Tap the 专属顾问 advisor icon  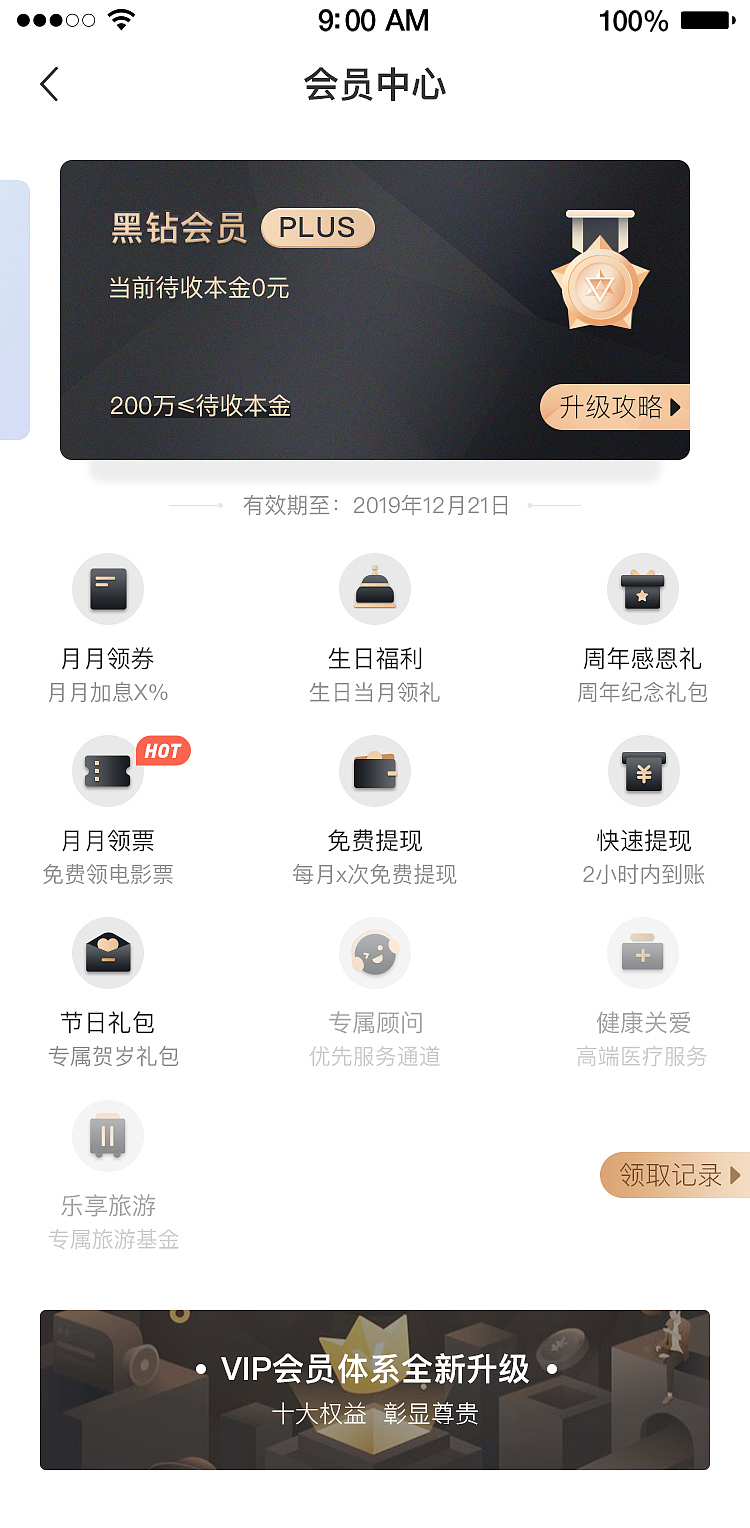374,953
